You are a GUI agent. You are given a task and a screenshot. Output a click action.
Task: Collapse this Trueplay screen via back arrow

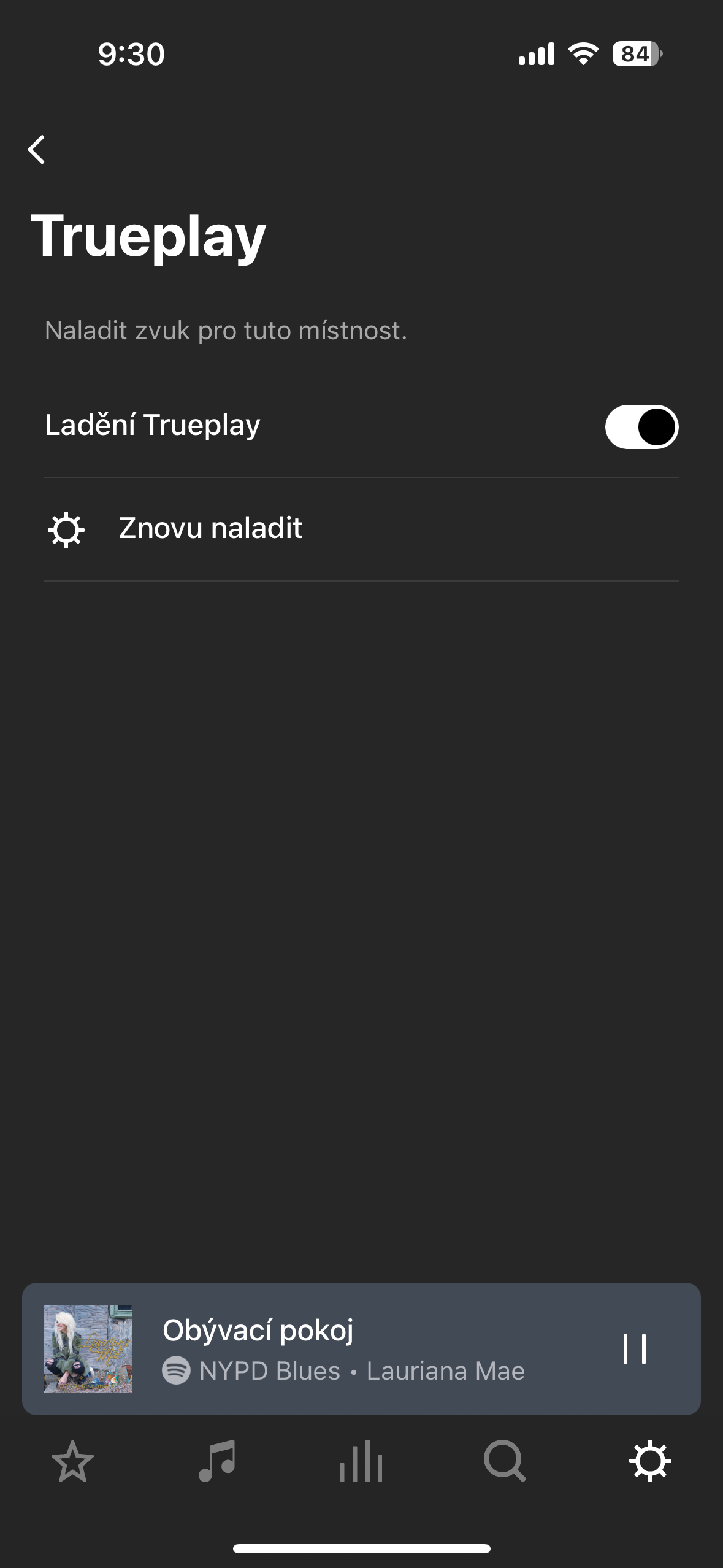click(37, 149)
